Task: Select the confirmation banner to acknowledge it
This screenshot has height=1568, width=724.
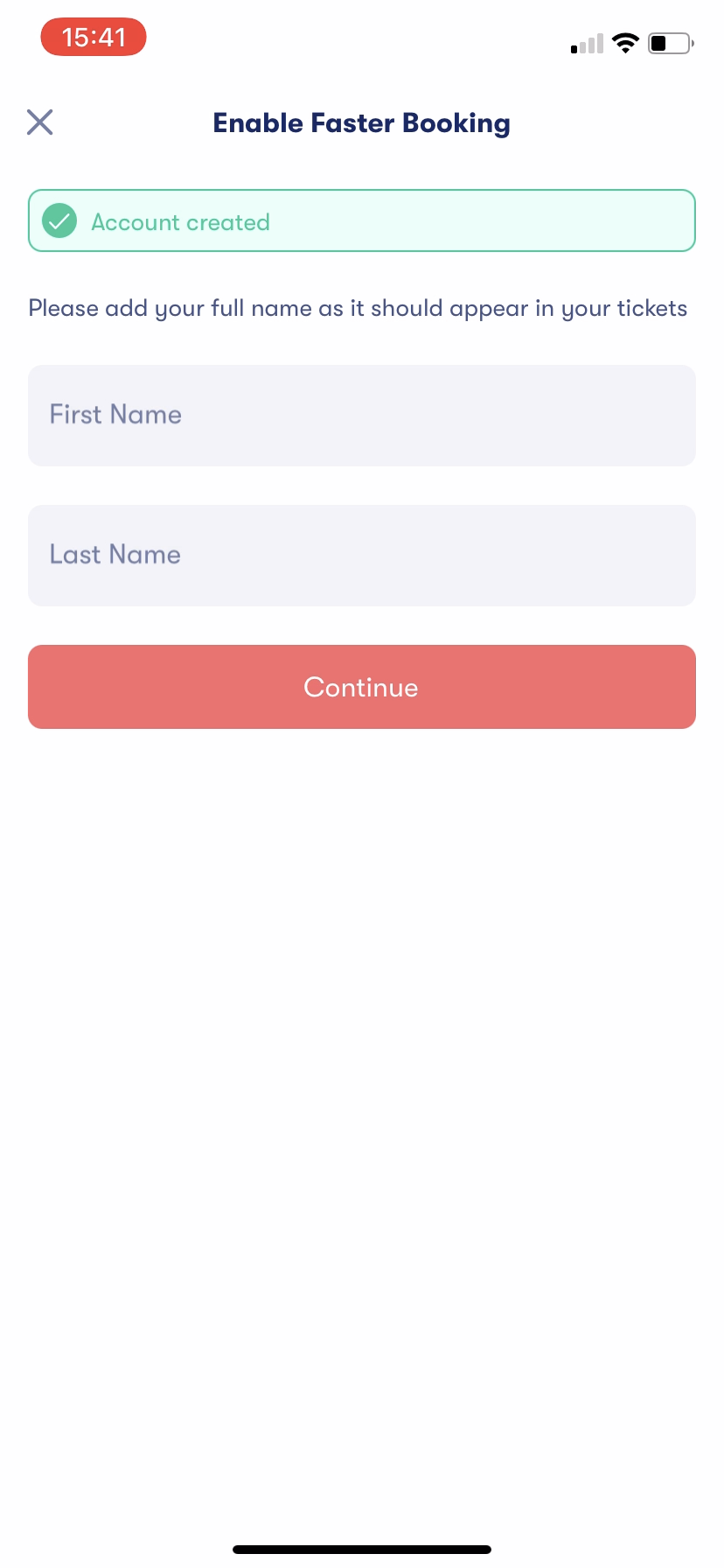Action: point(361,220)
